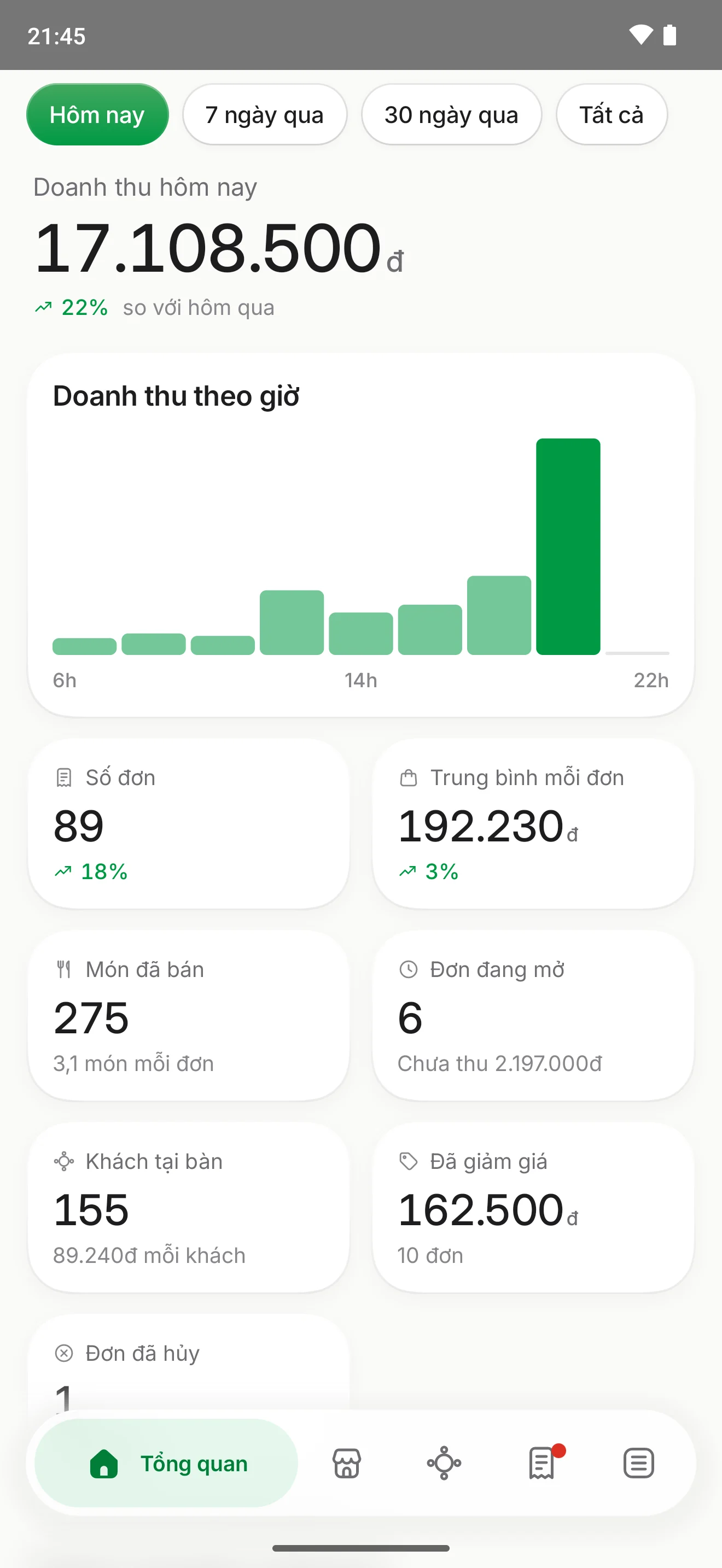Viewport: 722px width, 1568px height.
Task: Open the orders tab with red badge
Action: 542,1462
